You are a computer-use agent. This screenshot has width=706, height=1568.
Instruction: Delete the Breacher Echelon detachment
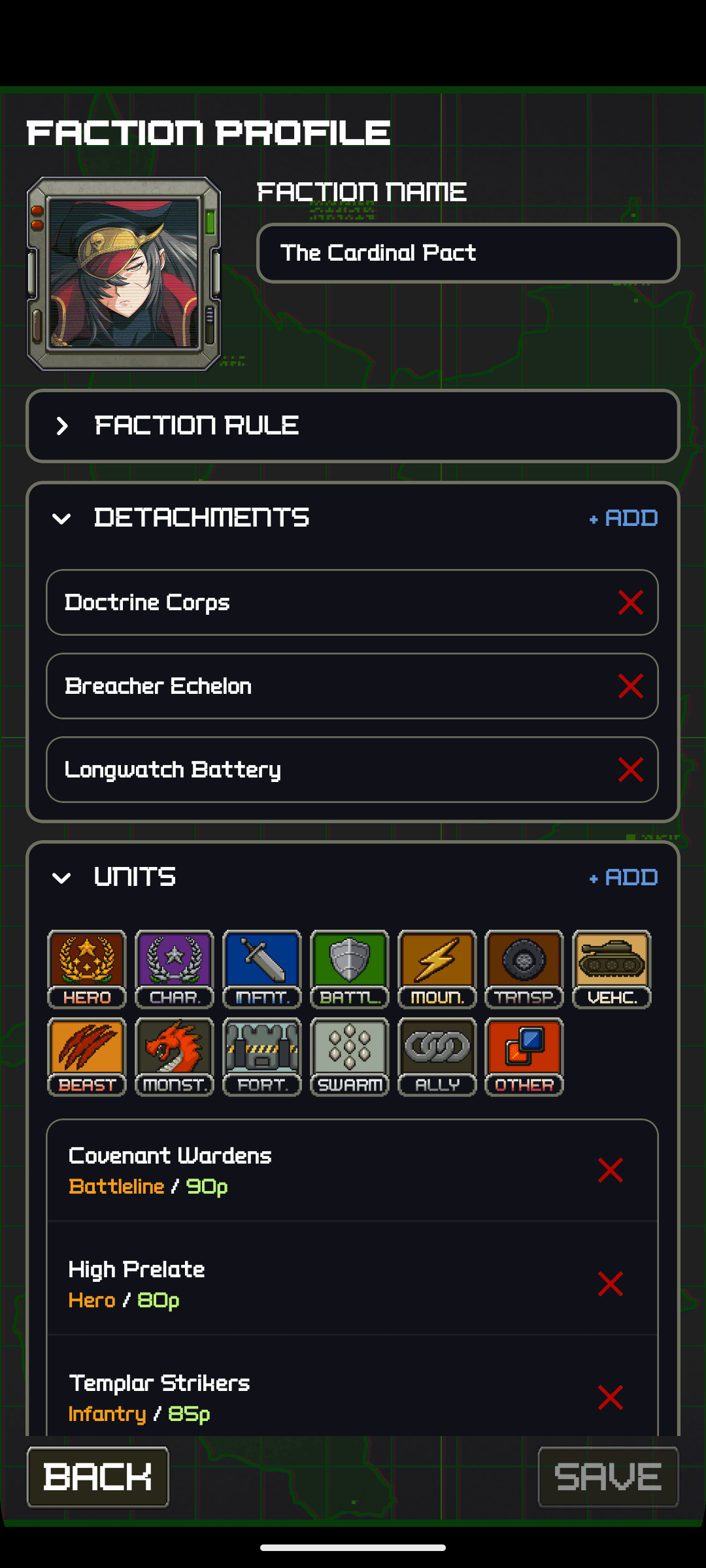[x=630, y=687]
